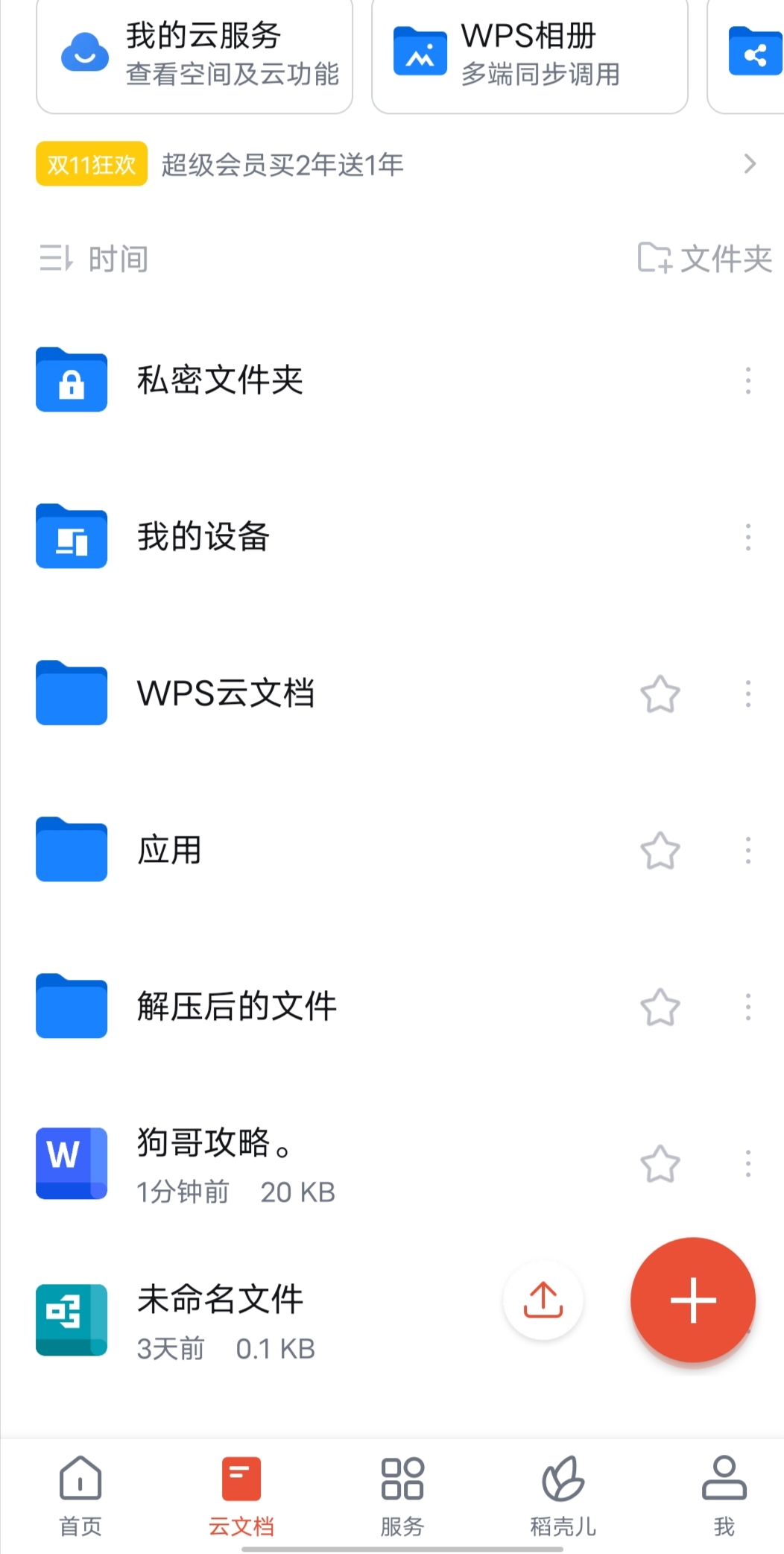Image resolution: width=784 pixels, height=1554 pixels.
Task: Open WPS云文档 folder
Action: pos(225,693)
